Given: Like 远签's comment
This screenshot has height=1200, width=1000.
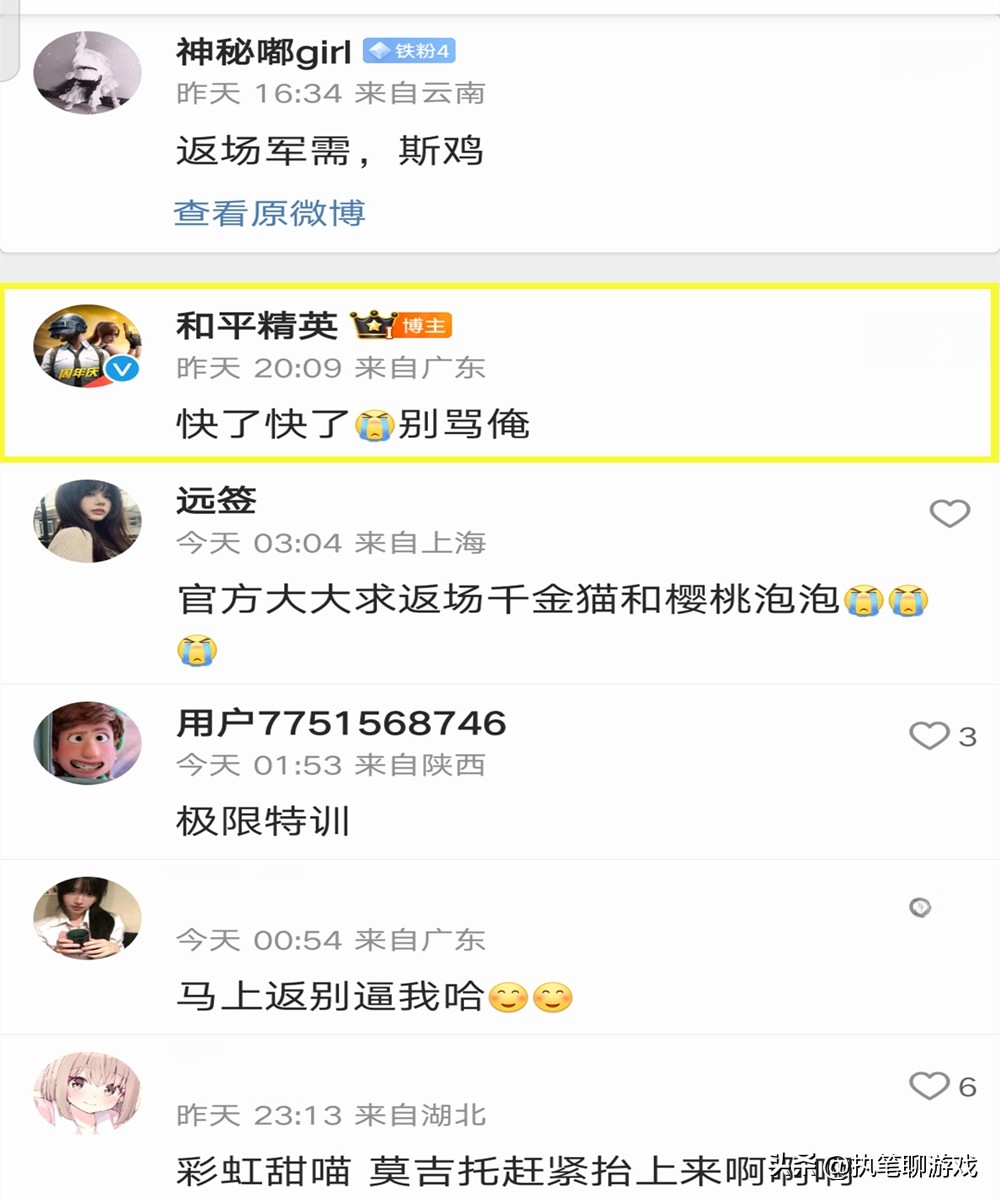Looking at the screenshot, I should pyautogui.click(x=949, y=514).
